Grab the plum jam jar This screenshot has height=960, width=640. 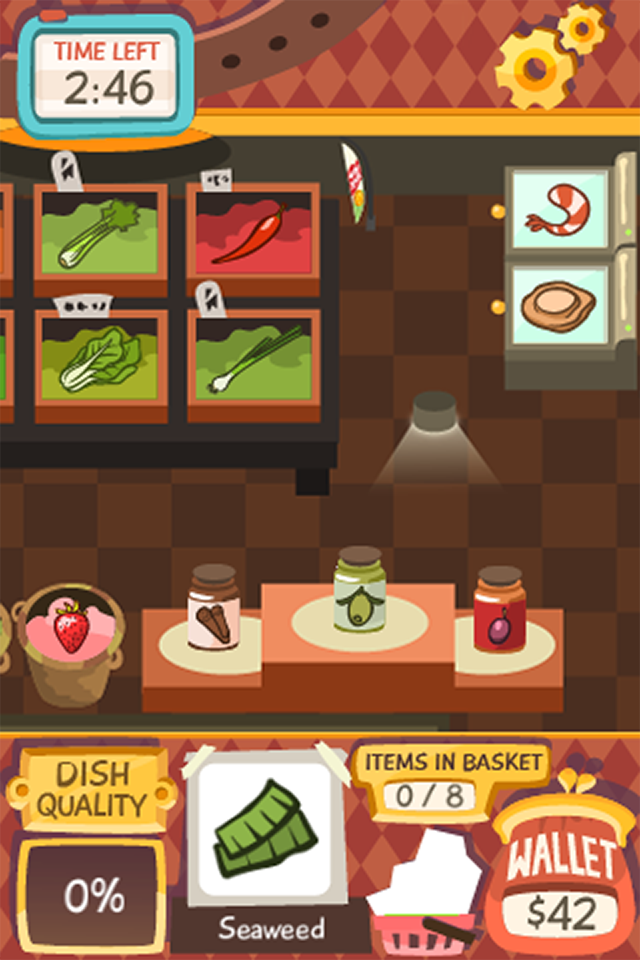tap(499, 610)
